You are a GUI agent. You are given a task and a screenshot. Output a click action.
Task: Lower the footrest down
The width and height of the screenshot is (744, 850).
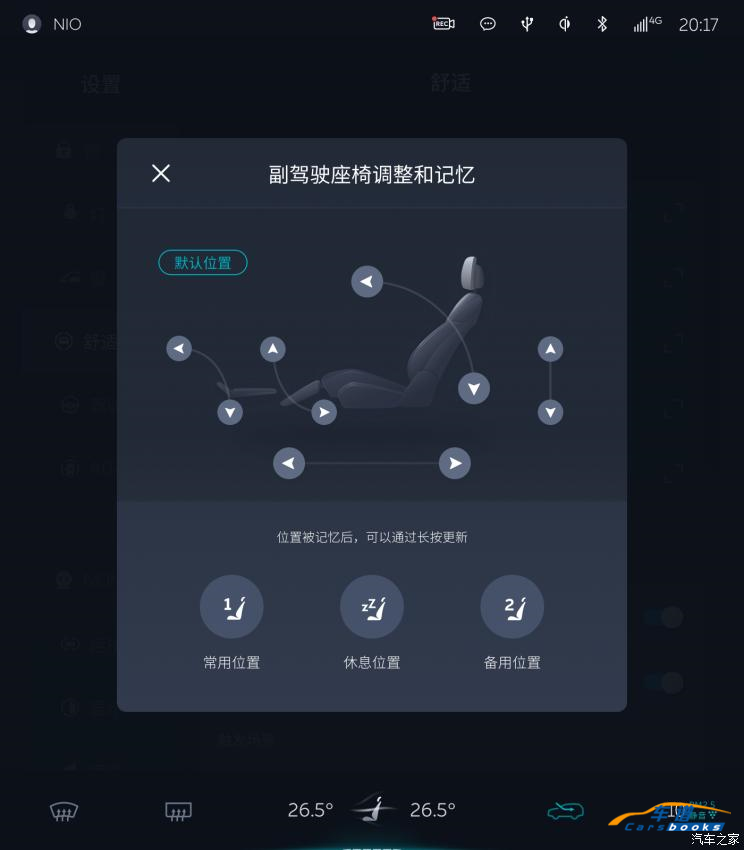tap(230, 412)
